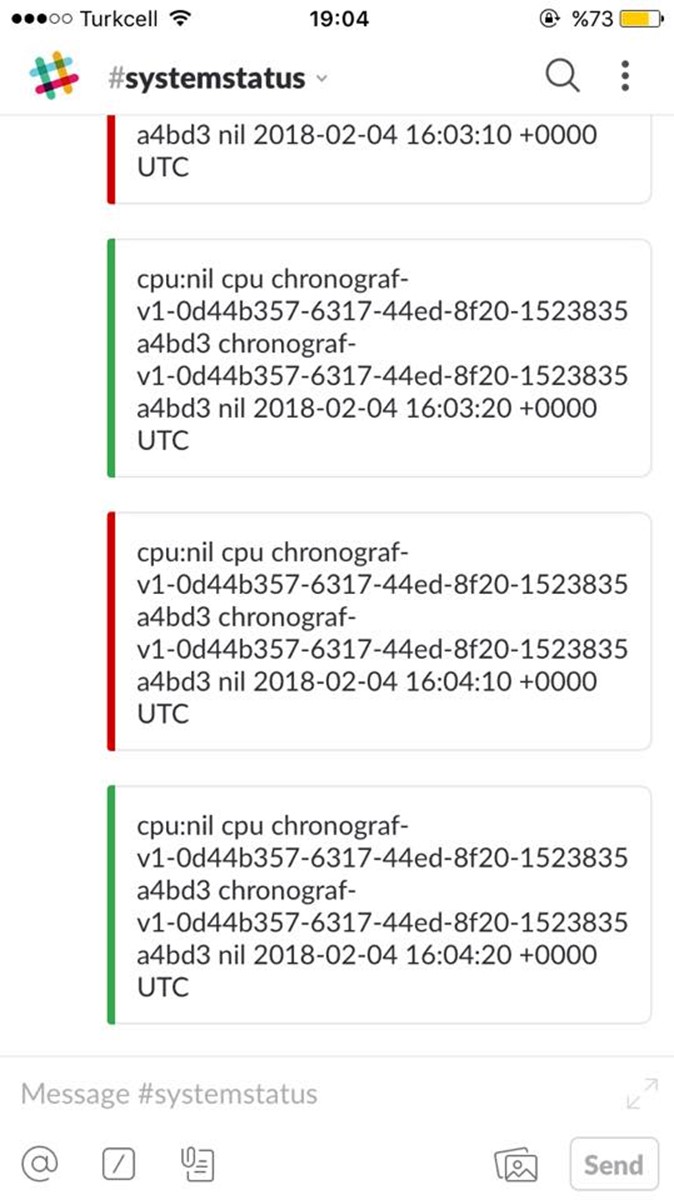Attach a file or snippet

tap(197, 1163)
